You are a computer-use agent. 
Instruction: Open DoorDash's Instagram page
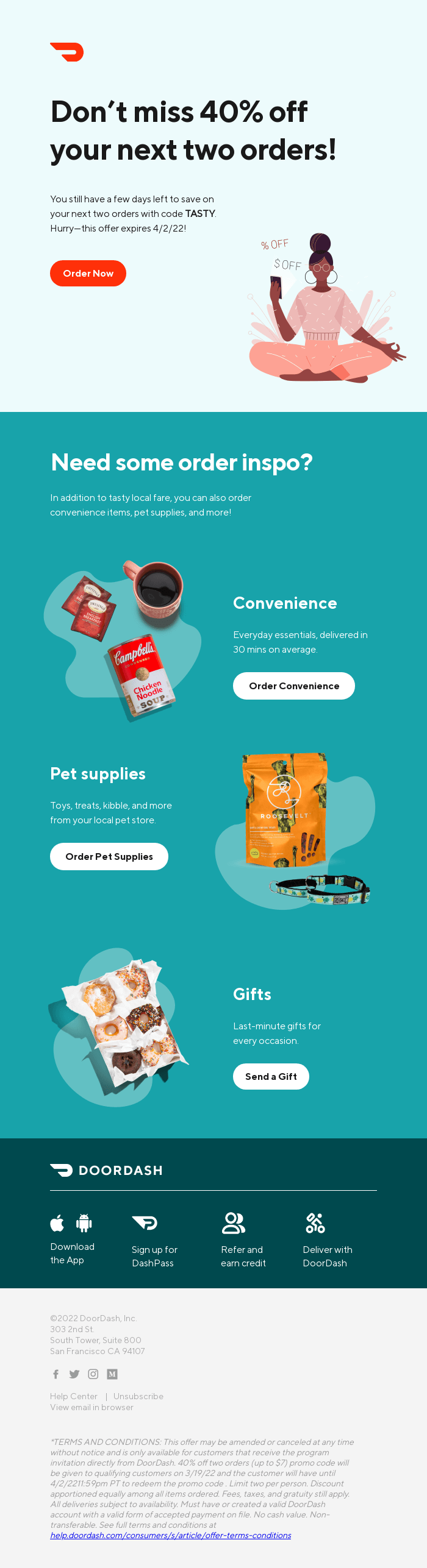[93, 1374]
